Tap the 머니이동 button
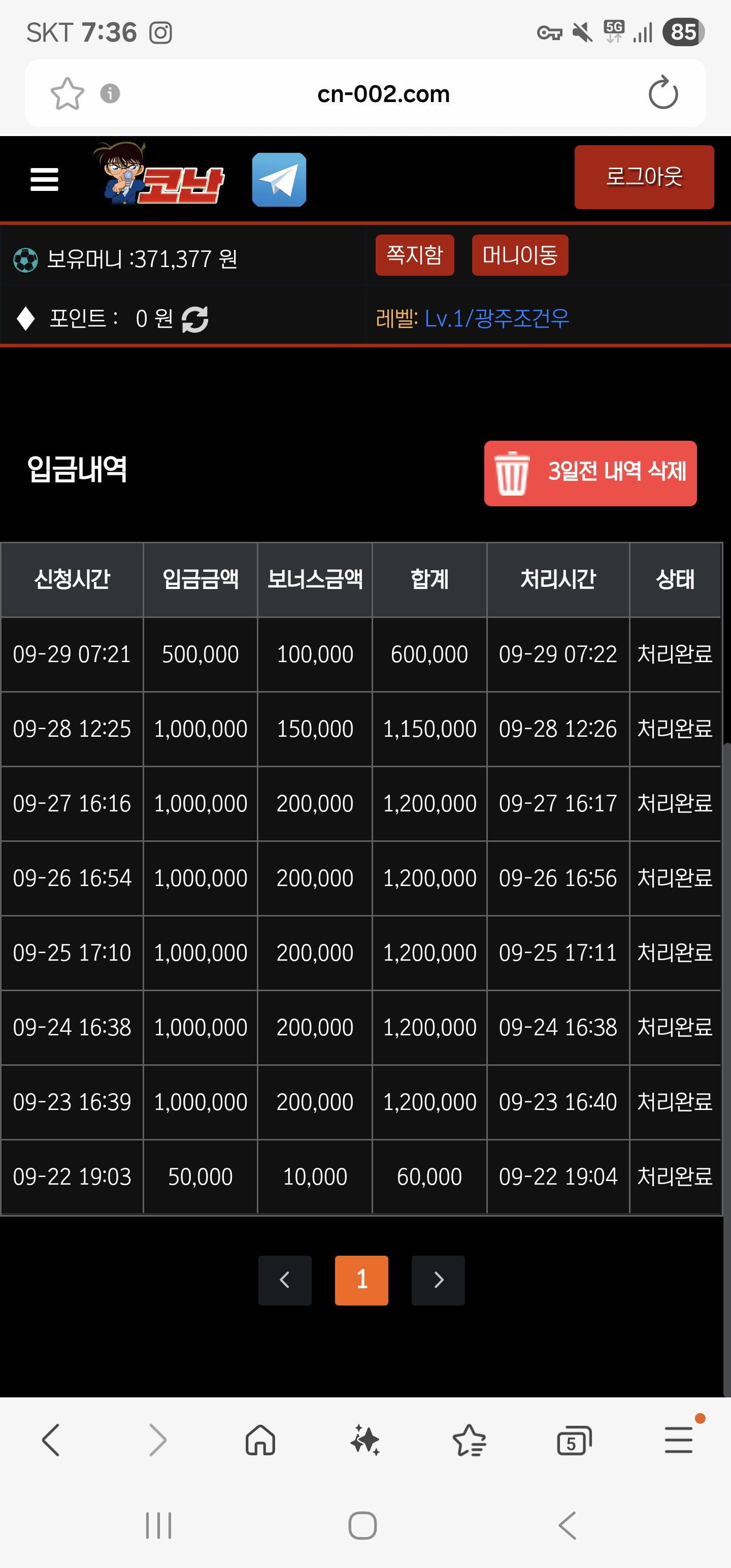Screen dimensions: 731x1568 click(x=520, y=255)
